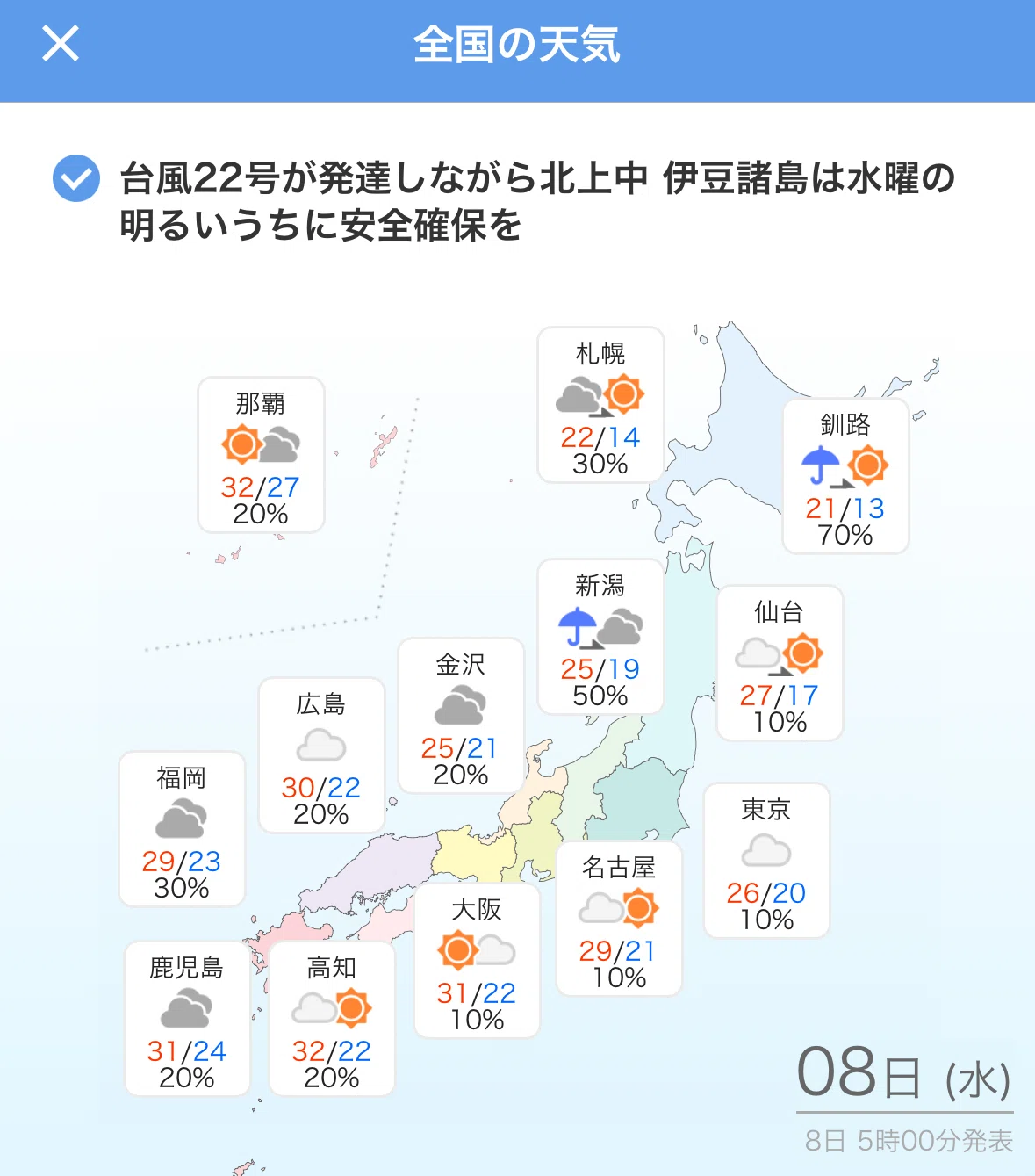1035x1176 pixels.
Task: Open the Typhoon No. 22 headline
Action: pos(537,201)
